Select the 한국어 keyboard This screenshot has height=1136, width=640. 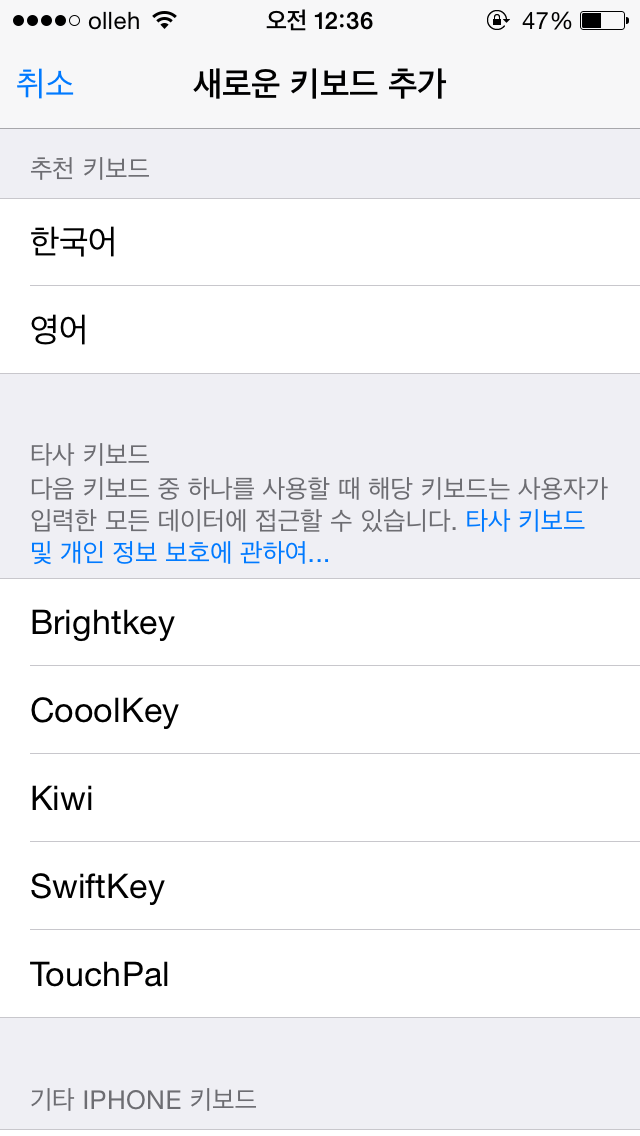(320, 242)
